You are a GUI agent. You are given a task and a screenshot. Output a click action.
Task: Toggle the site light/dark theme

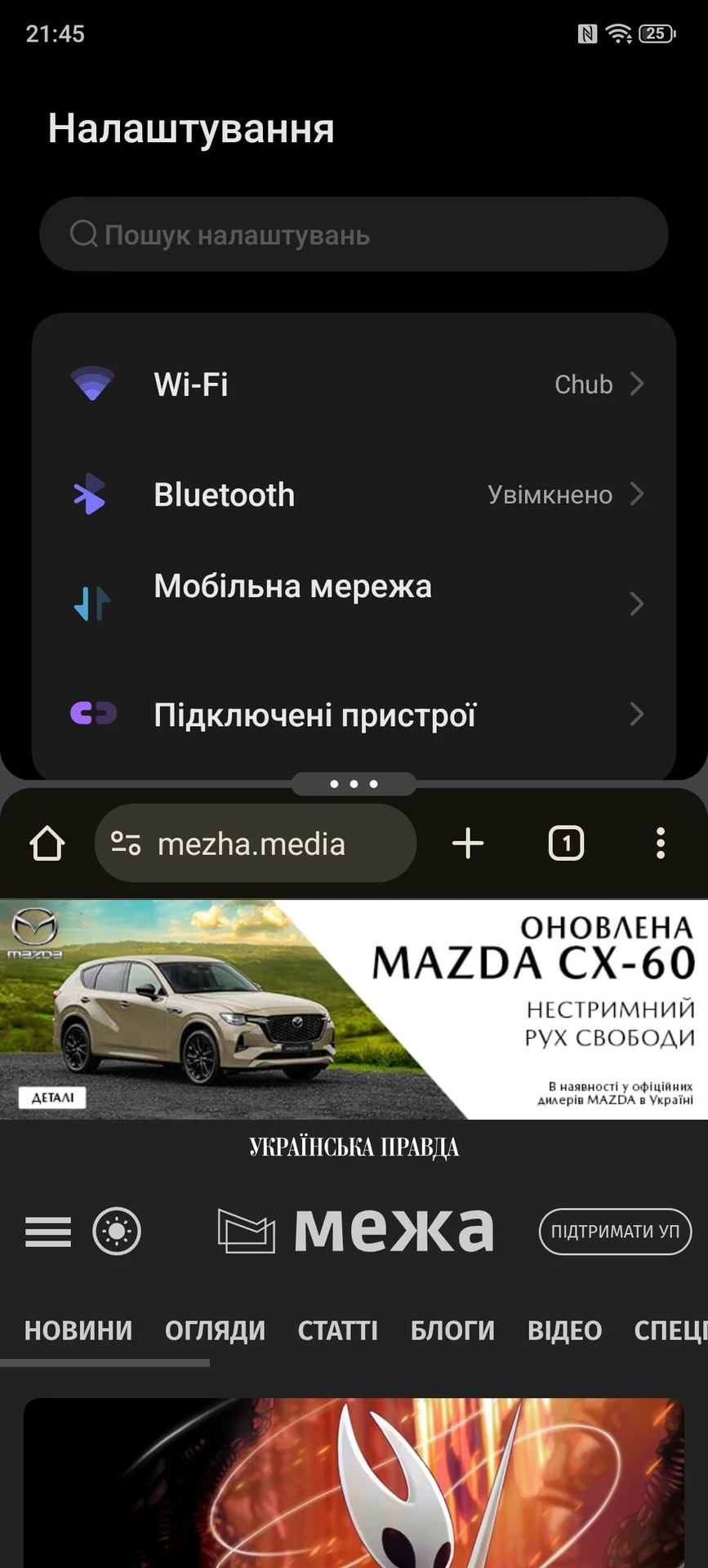pyautogui.click(x=117, y=1232)
